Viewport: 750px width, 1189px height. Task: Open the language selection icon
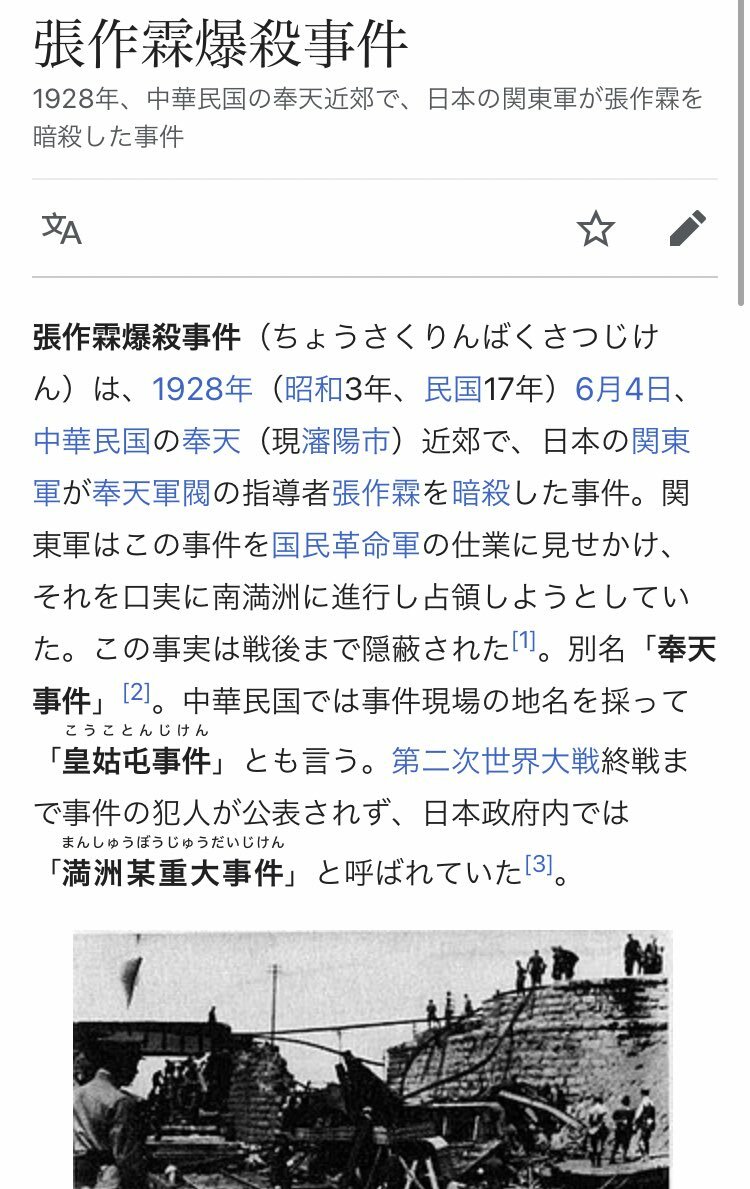click(x=61, y=229)
